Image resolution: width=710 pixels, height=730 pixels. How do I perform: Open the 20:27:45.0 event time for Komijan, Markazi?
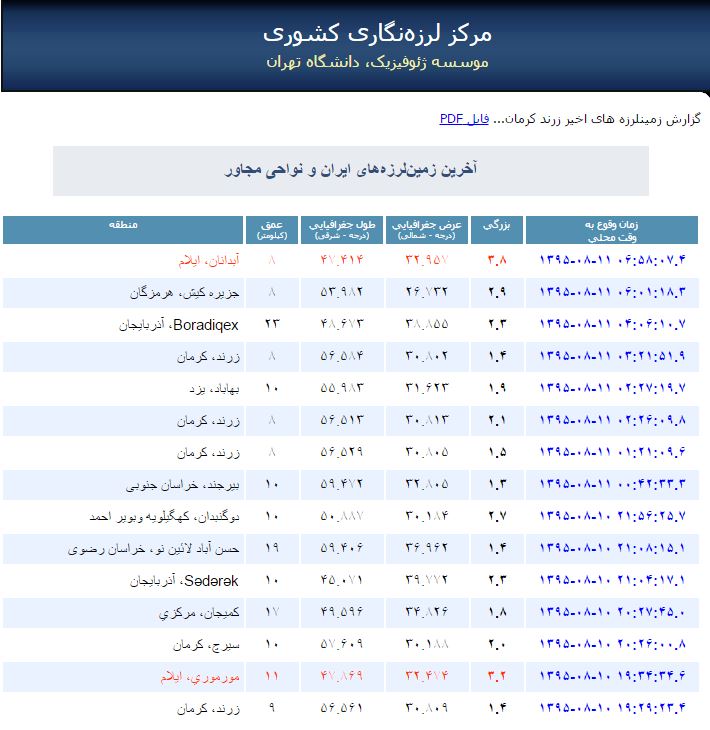612,612
